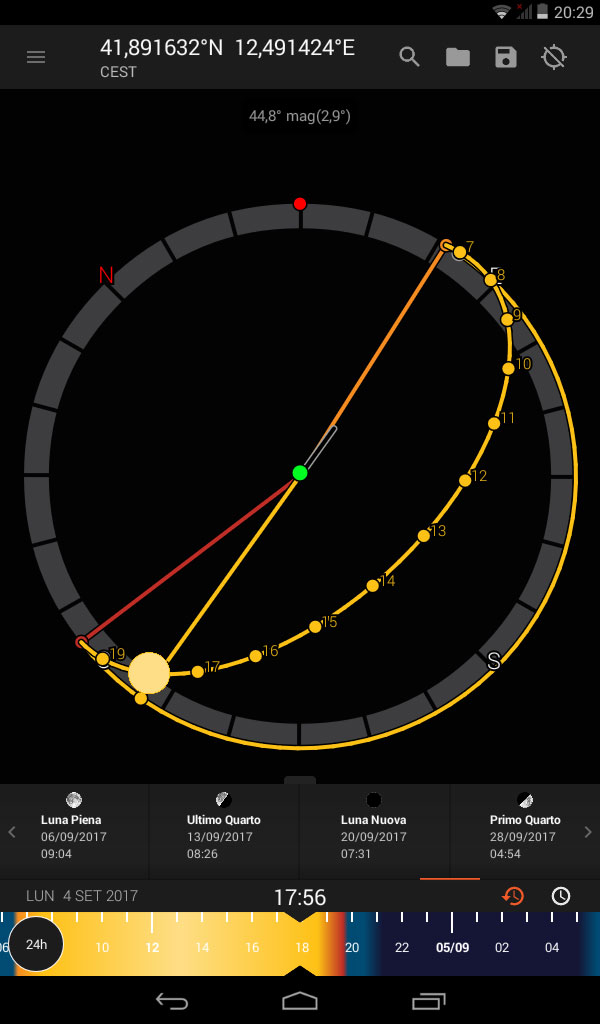Select the Ultimo Quarto 13/09/2017 card
Screen dimensions: 600x1024
224,831
